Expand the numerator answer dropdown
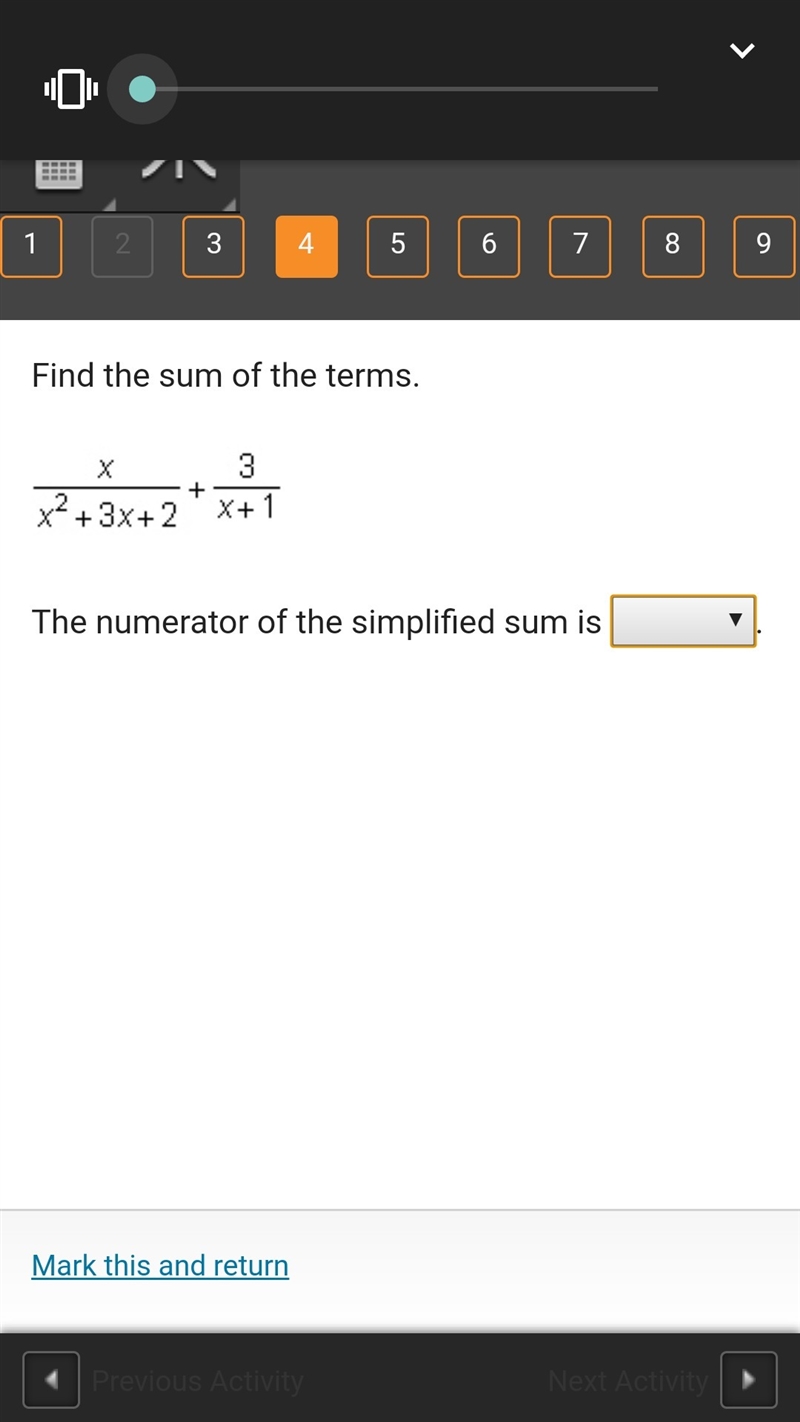Screen dimensions: 800x1422 click(683, 621)
